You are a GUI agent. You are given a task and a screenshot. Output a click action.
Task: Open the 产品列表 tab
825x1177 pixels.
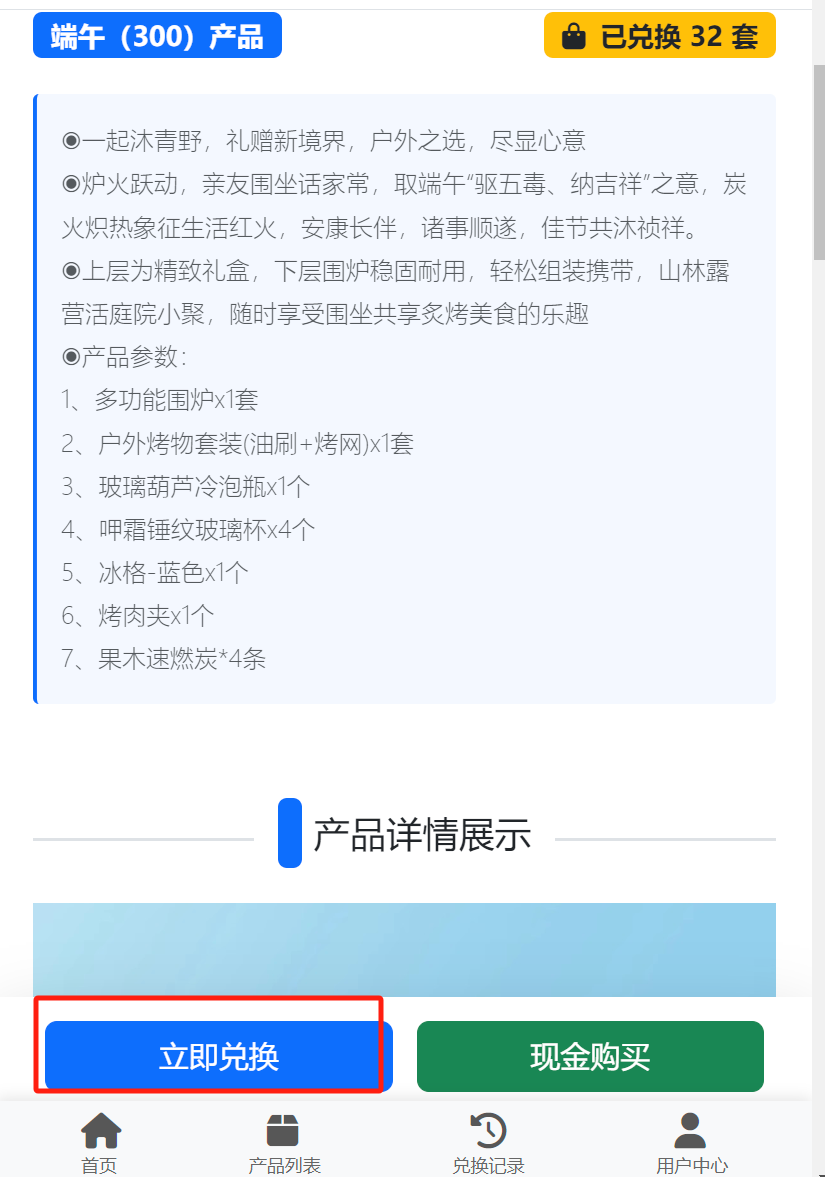[x=284, y=1142]
